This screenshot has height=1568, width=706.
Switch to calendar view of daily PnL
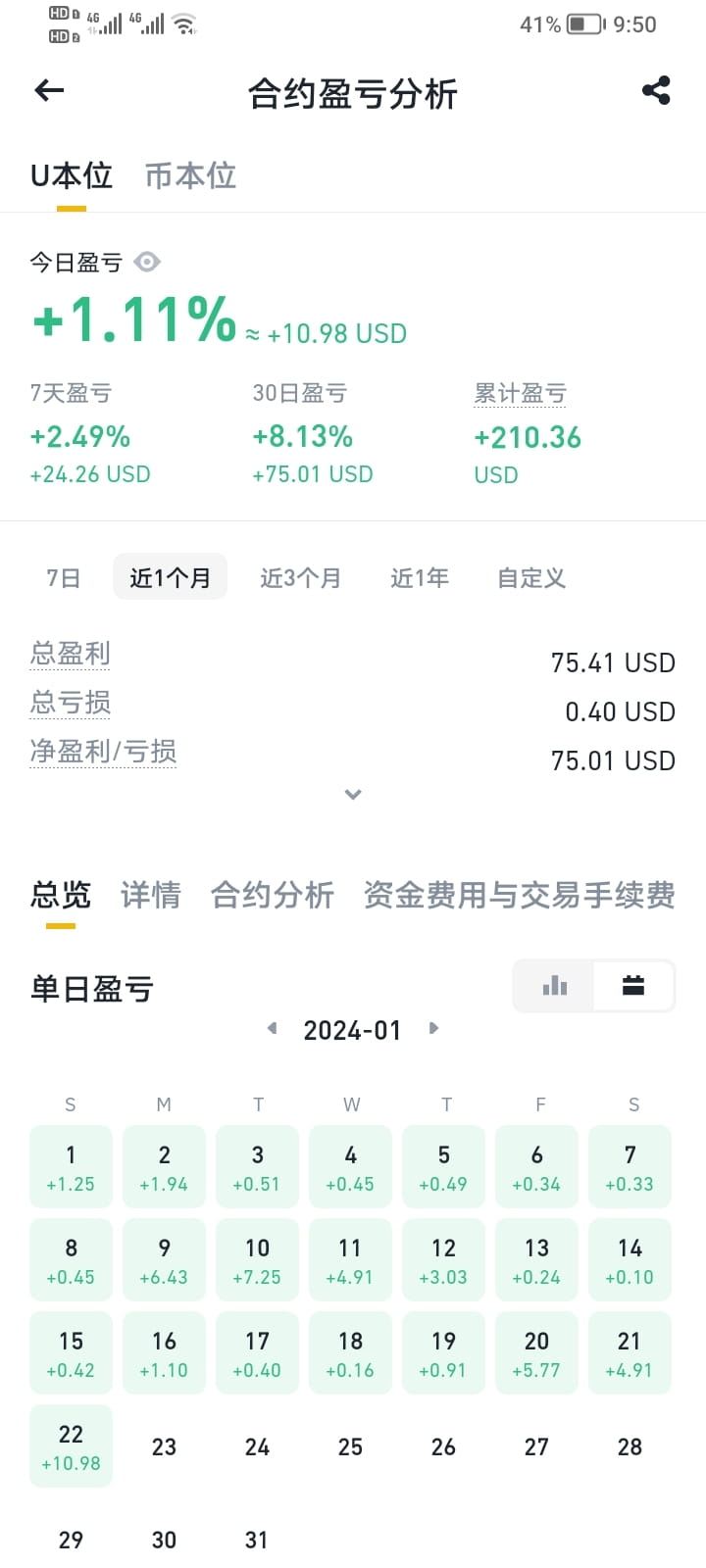(x=633, y=986)
